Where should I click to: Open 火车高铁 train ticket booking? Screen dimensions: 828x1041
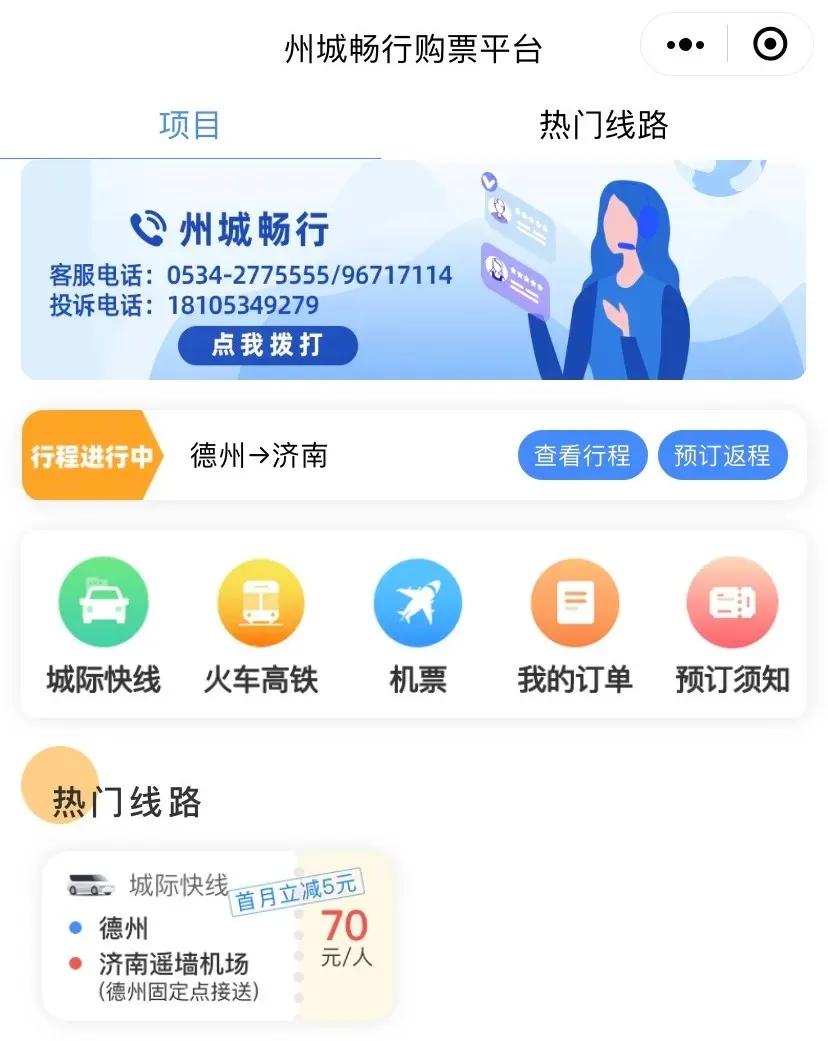(x=260, y=602)
